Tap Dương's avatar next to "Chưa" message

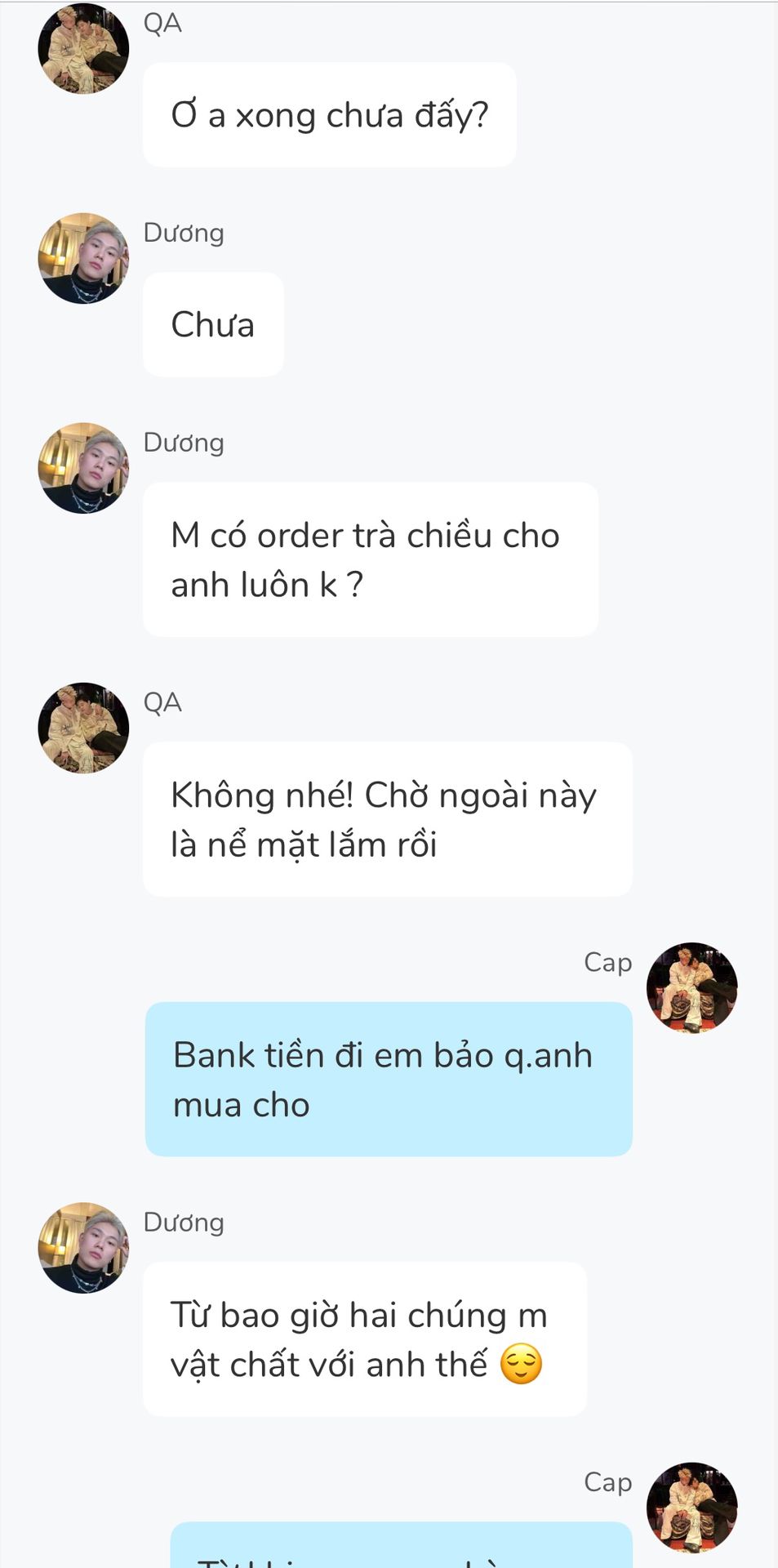pyautogui.click(x=83, y=258)
